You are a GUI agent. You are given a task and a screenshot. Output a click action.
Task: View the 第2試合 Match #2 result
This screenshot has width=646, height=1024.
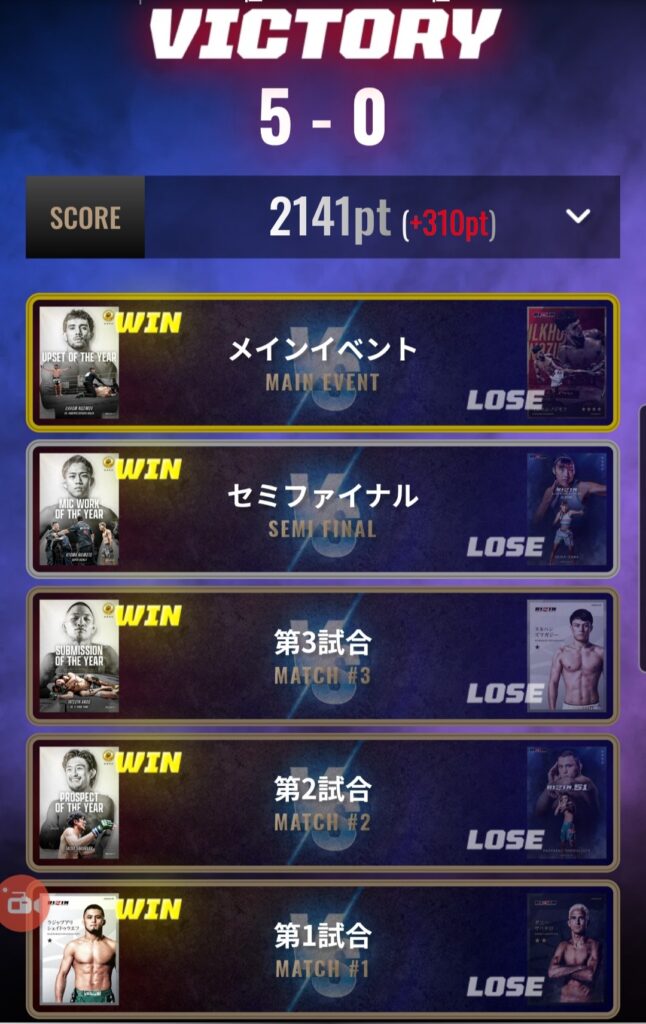(322, 802)
